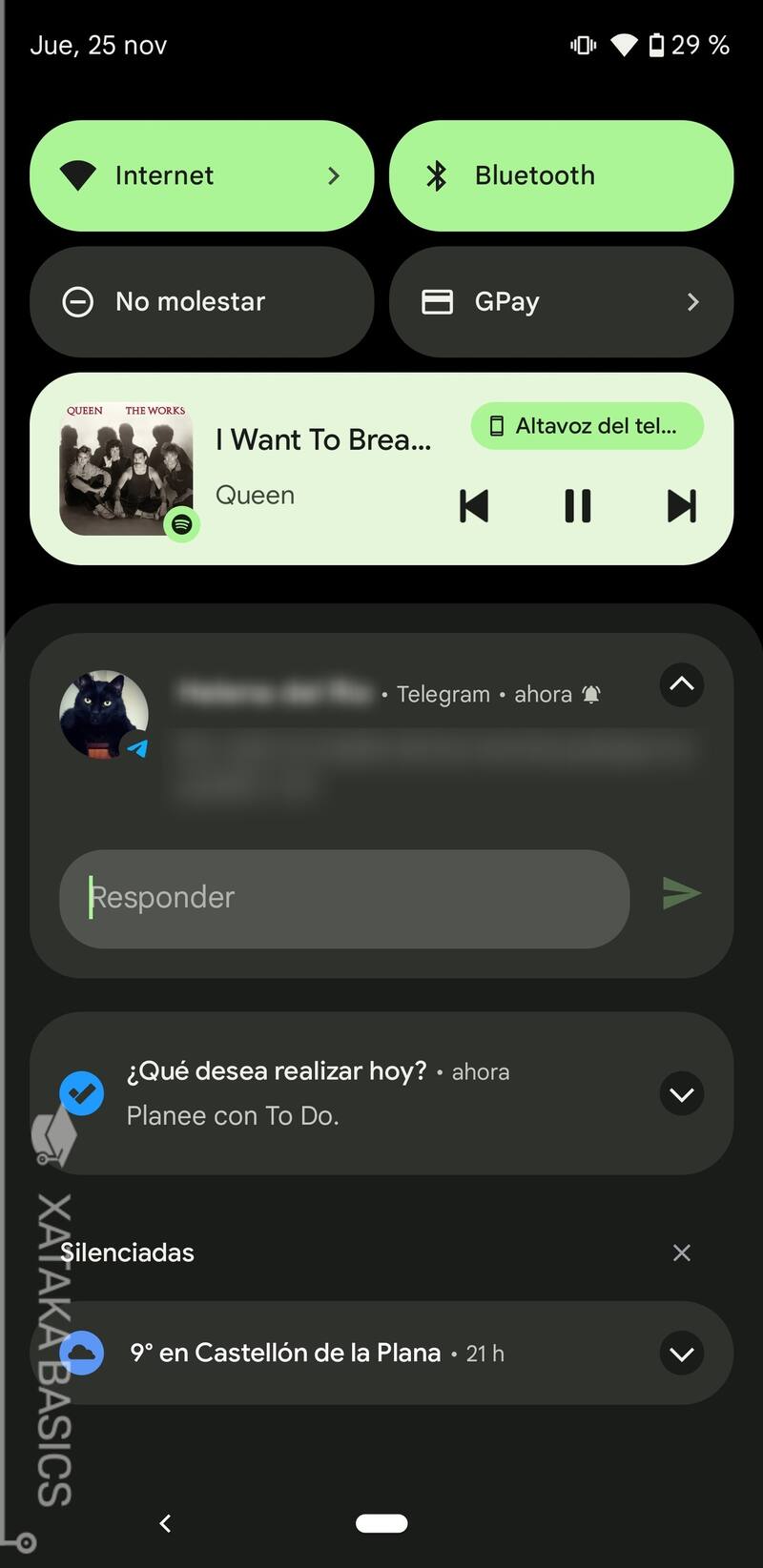Screen dimensions: 763x1568
Task: Pause the Queen song
Action: (x=578, y=506)
